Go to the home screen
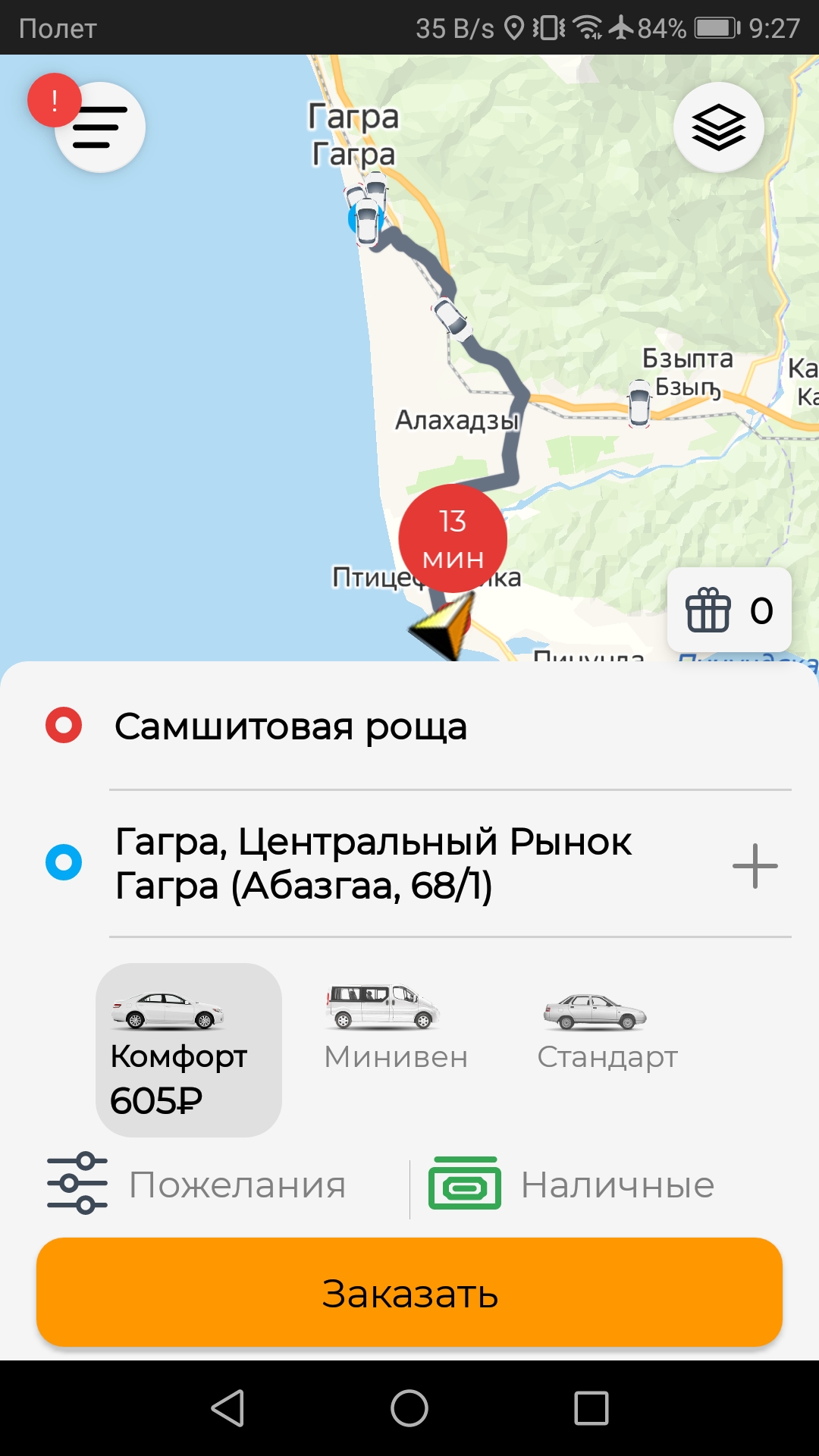The image size is (819, 1456). point(409,1408)
